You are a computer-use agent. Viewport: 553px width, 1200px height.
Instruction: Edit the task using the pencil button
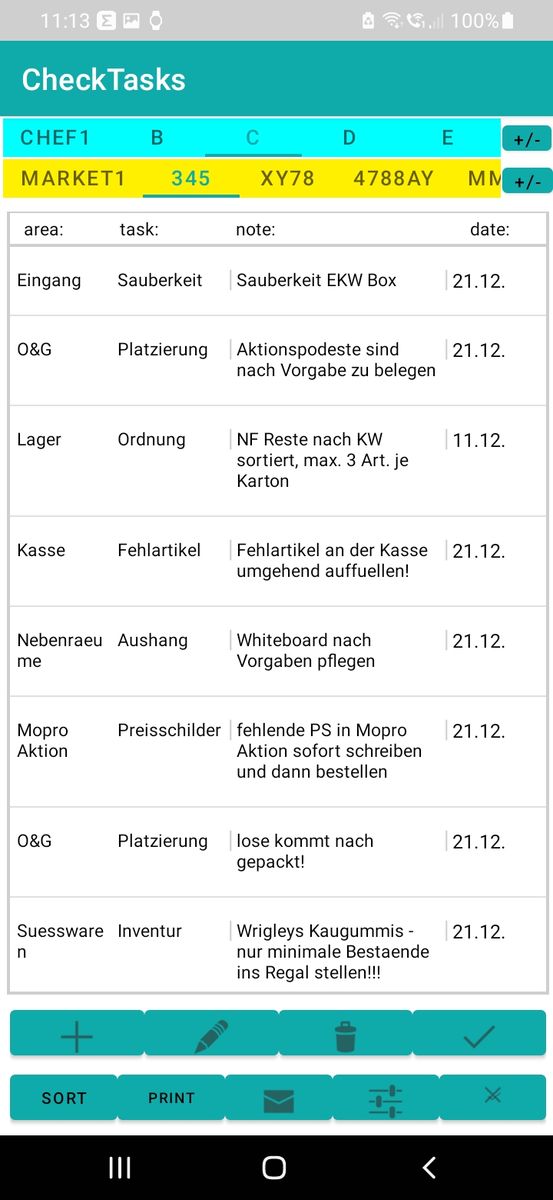tap(211, 1033)
